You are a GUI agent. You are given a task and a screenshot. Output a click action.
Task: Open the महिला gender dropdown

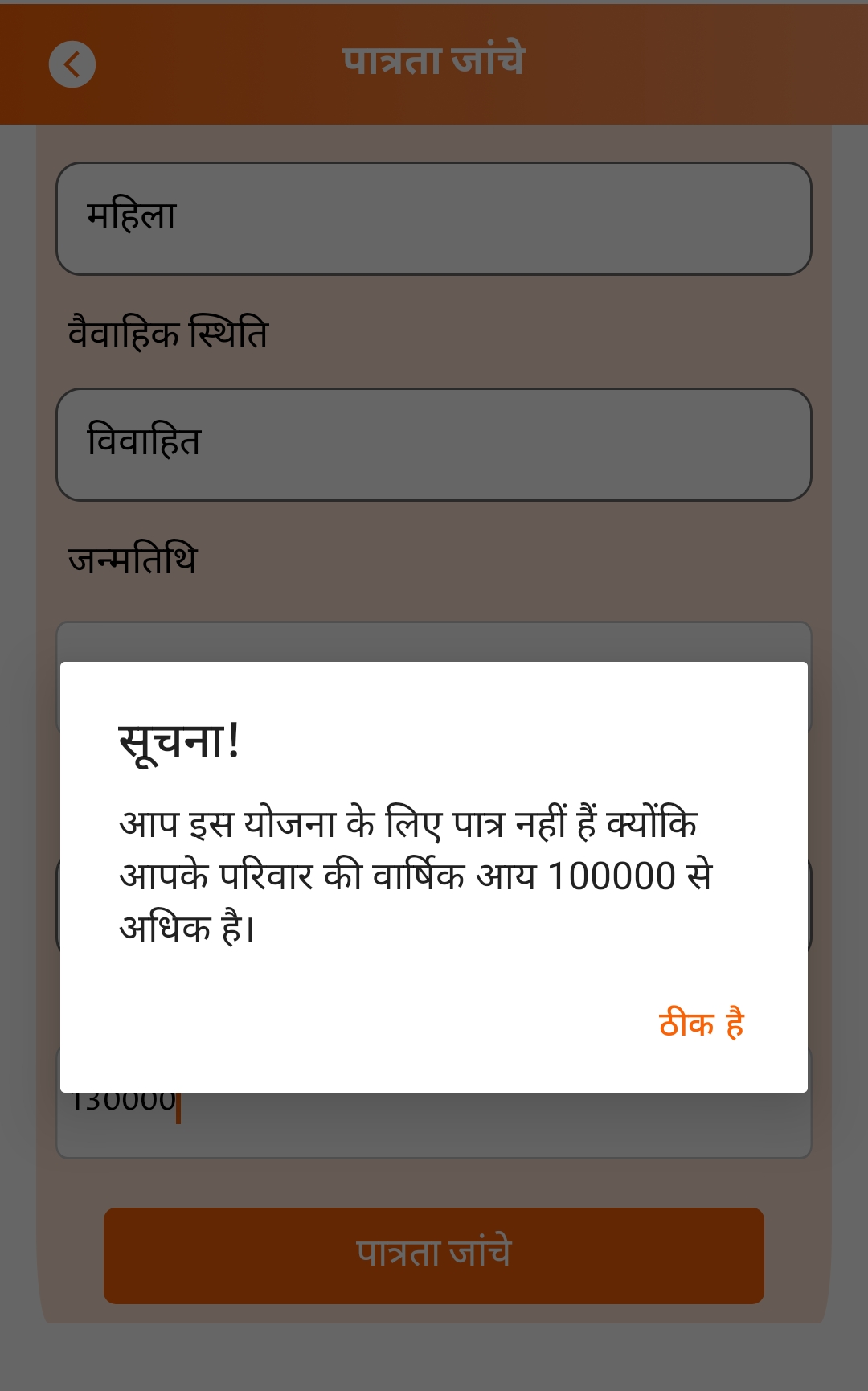pyautogui.click(x=434, y=219)
